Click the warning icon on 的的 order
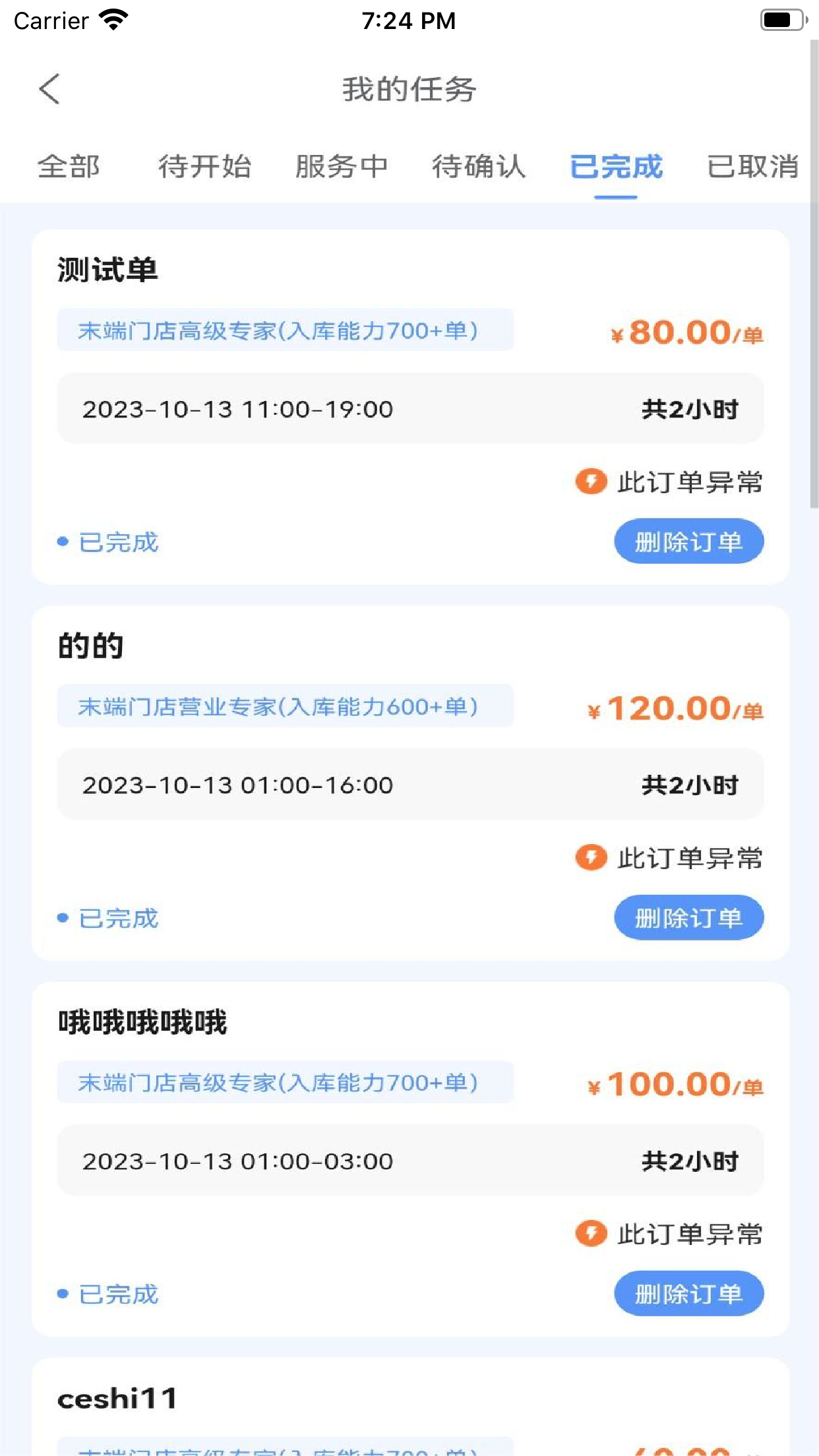The height and width of the screenshot is (1456, 819). coord(590,858)
